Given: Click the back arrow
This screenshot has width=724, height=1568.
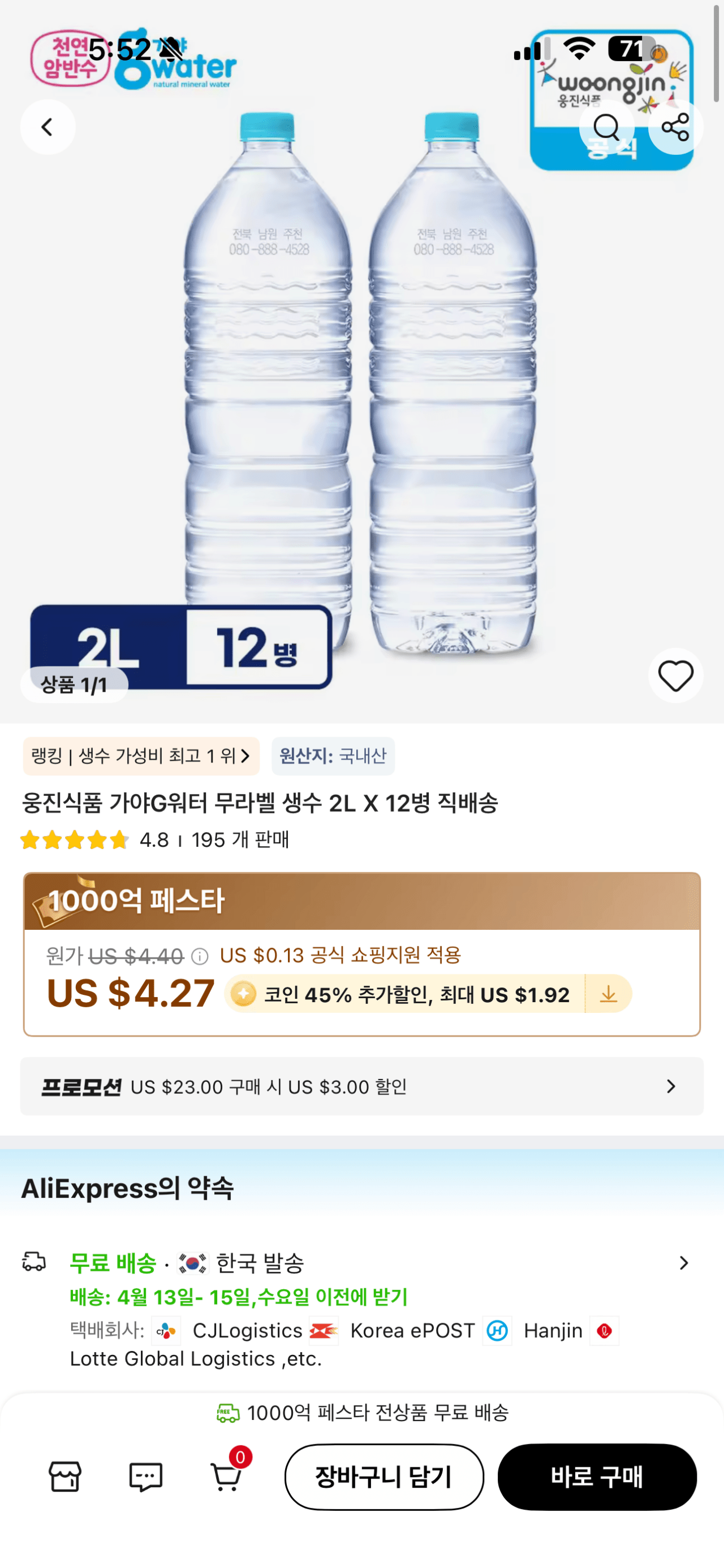Looking at the screenshot, I should 48,127.
